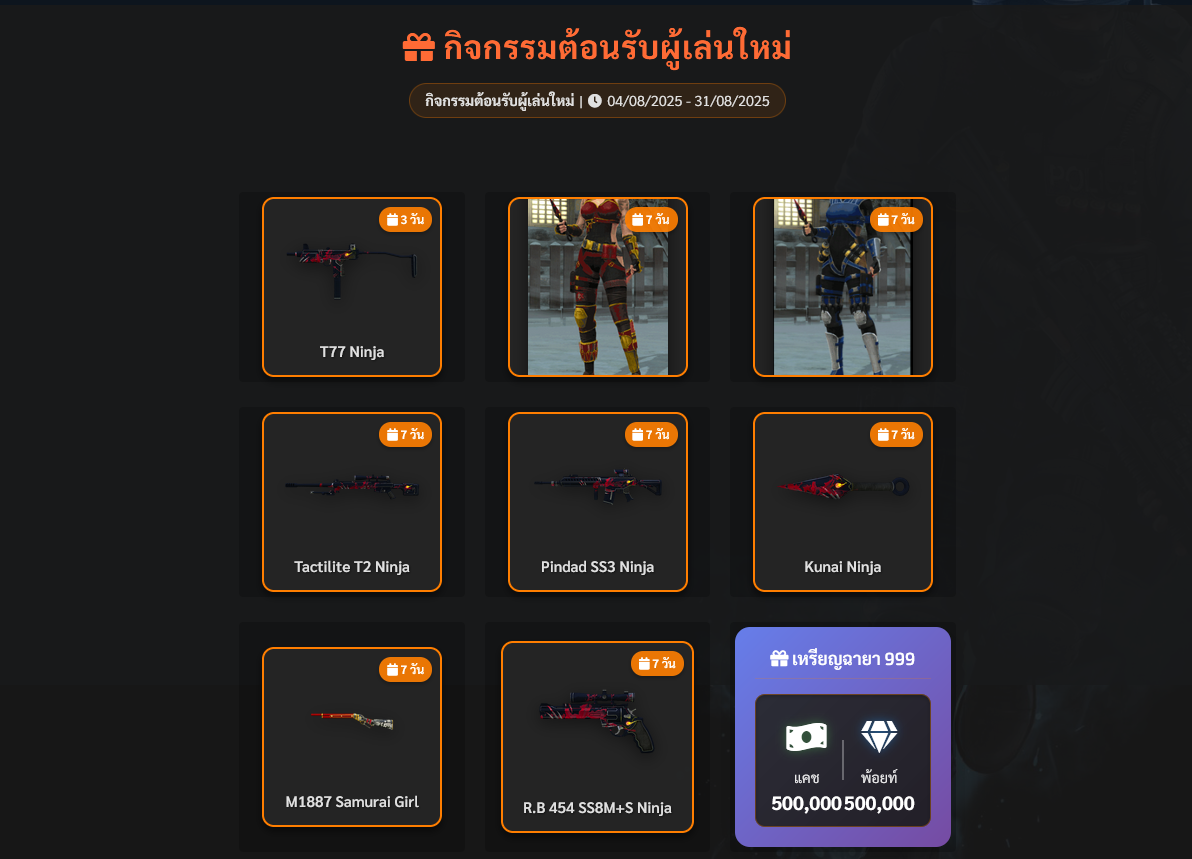Open the Tactilite T2 Ninja card
Screen dimensions: 1192x859
pos(352,502)
